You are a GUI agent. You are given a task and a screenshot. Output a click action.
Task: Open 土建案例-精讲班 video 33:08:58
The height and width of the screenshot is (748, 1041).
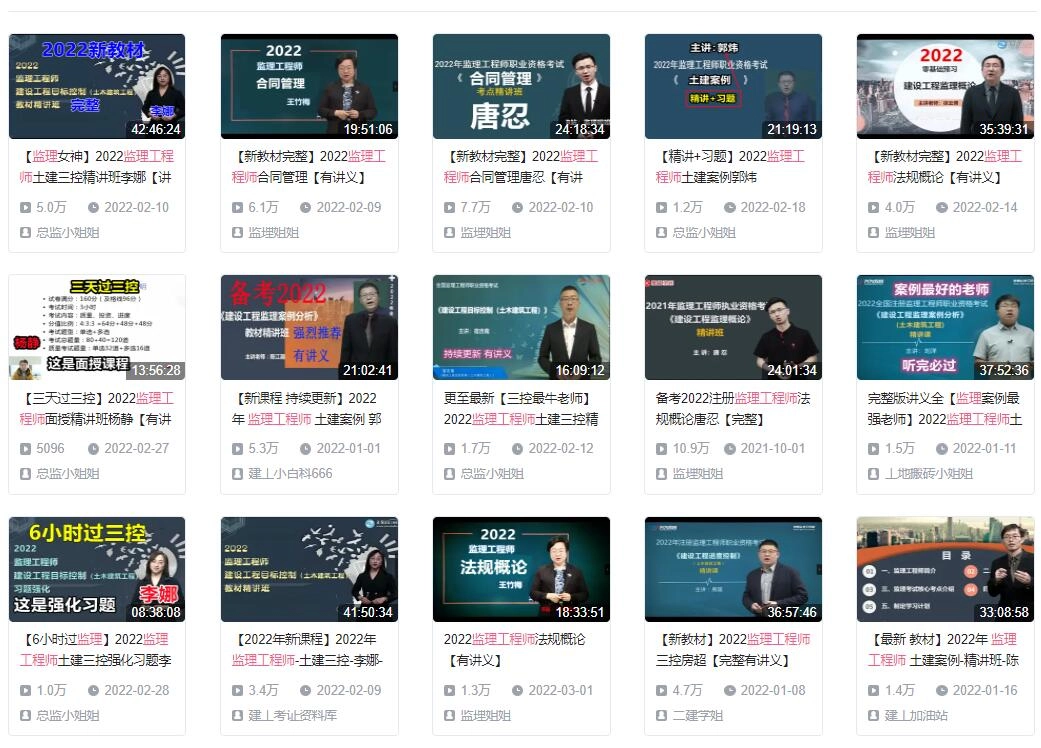(x=945, y=569)
